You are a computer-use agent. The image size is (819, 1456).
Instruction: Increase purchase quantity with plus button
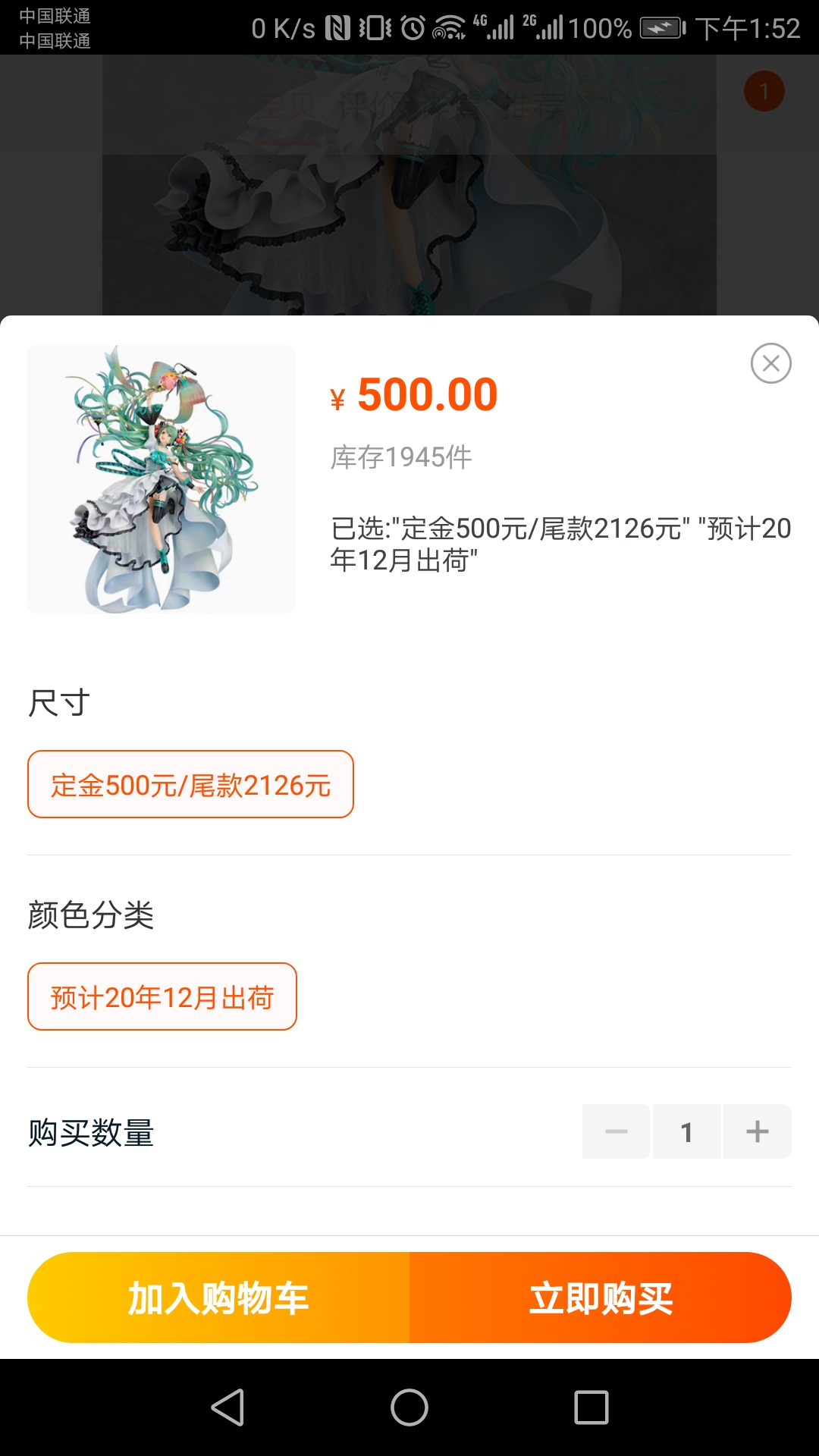[758, 1131]
